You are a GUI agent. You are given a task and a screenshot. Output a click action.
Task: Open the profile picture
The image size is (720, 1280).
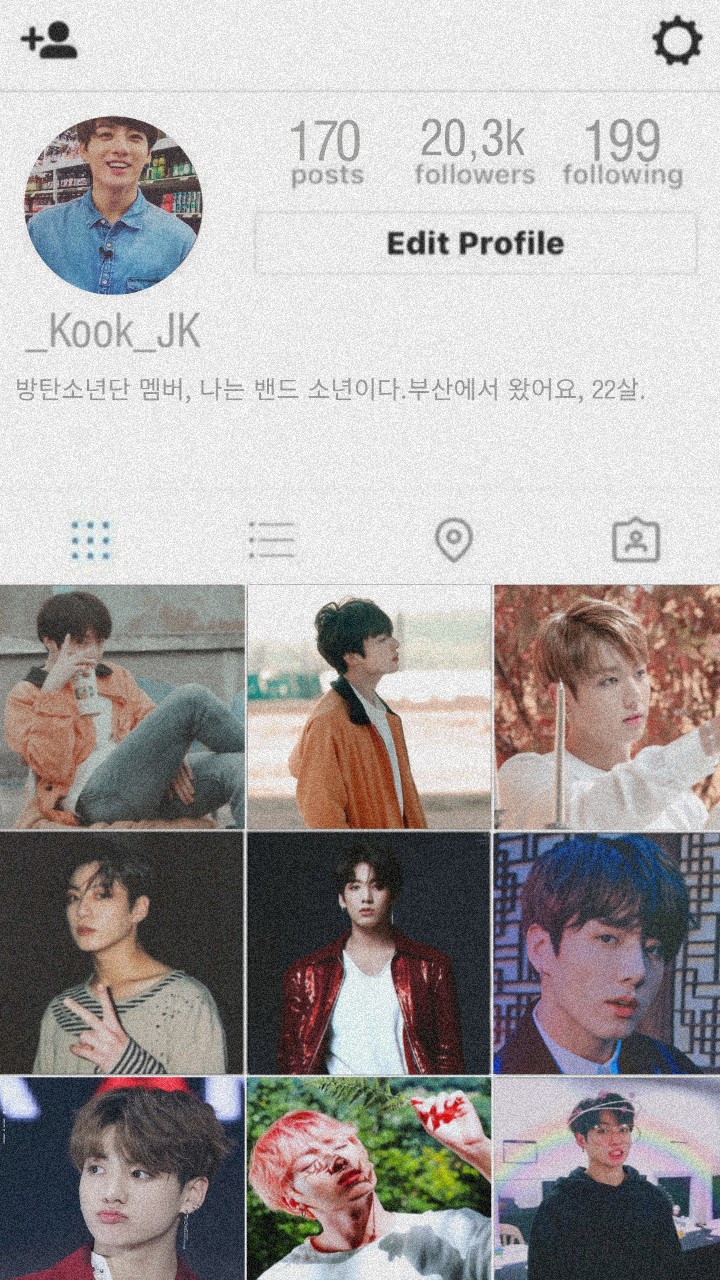113,206
